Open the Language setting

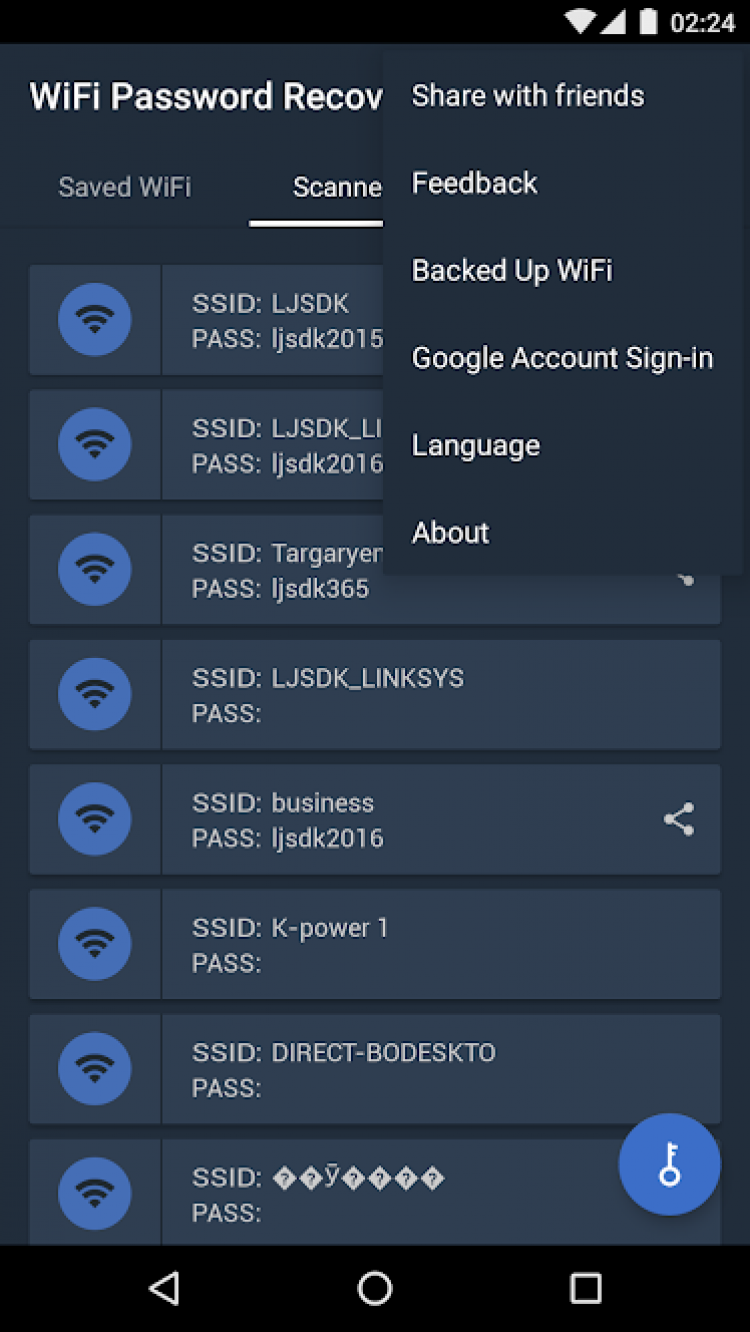coord(476,445)
